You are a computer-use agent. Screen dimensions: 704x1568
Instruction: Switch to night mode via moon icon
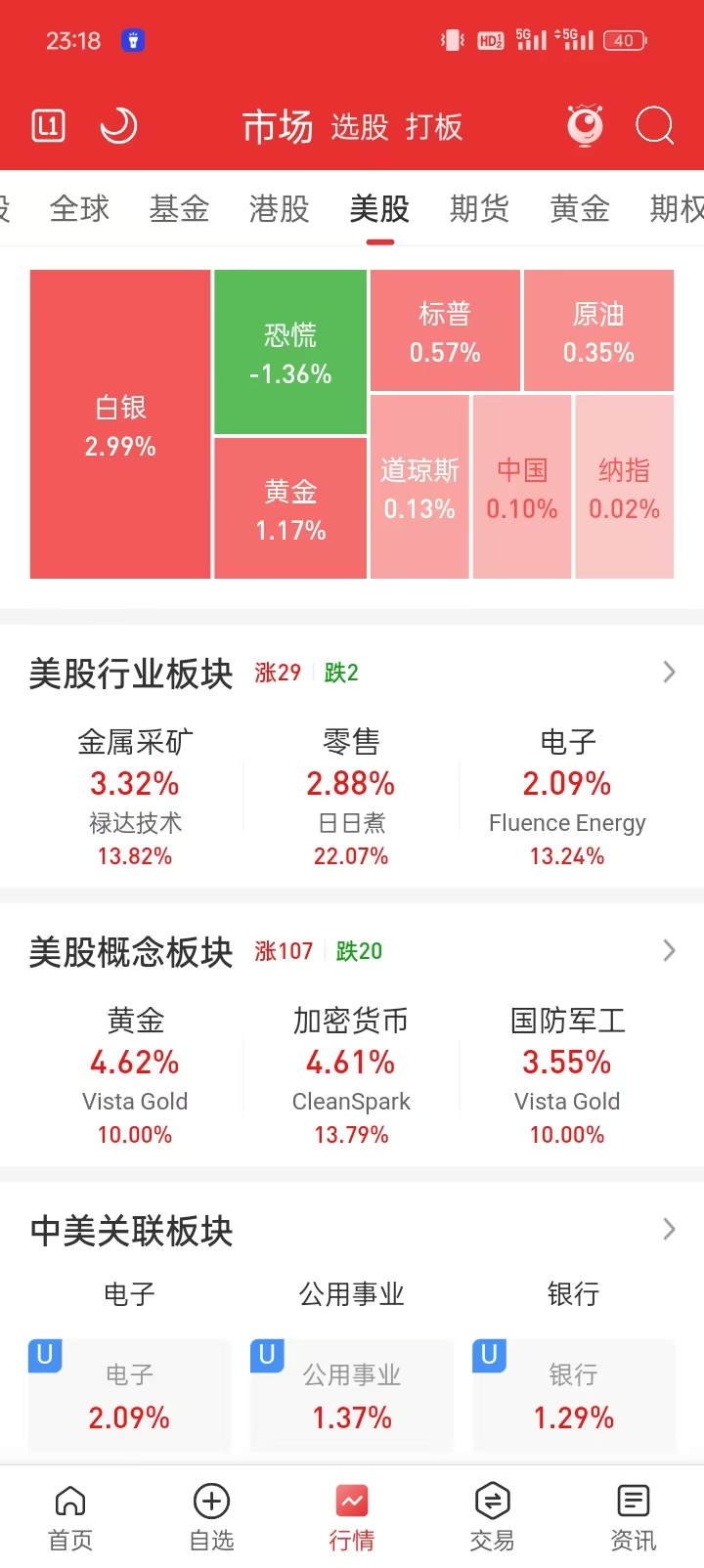coord(118,126)
